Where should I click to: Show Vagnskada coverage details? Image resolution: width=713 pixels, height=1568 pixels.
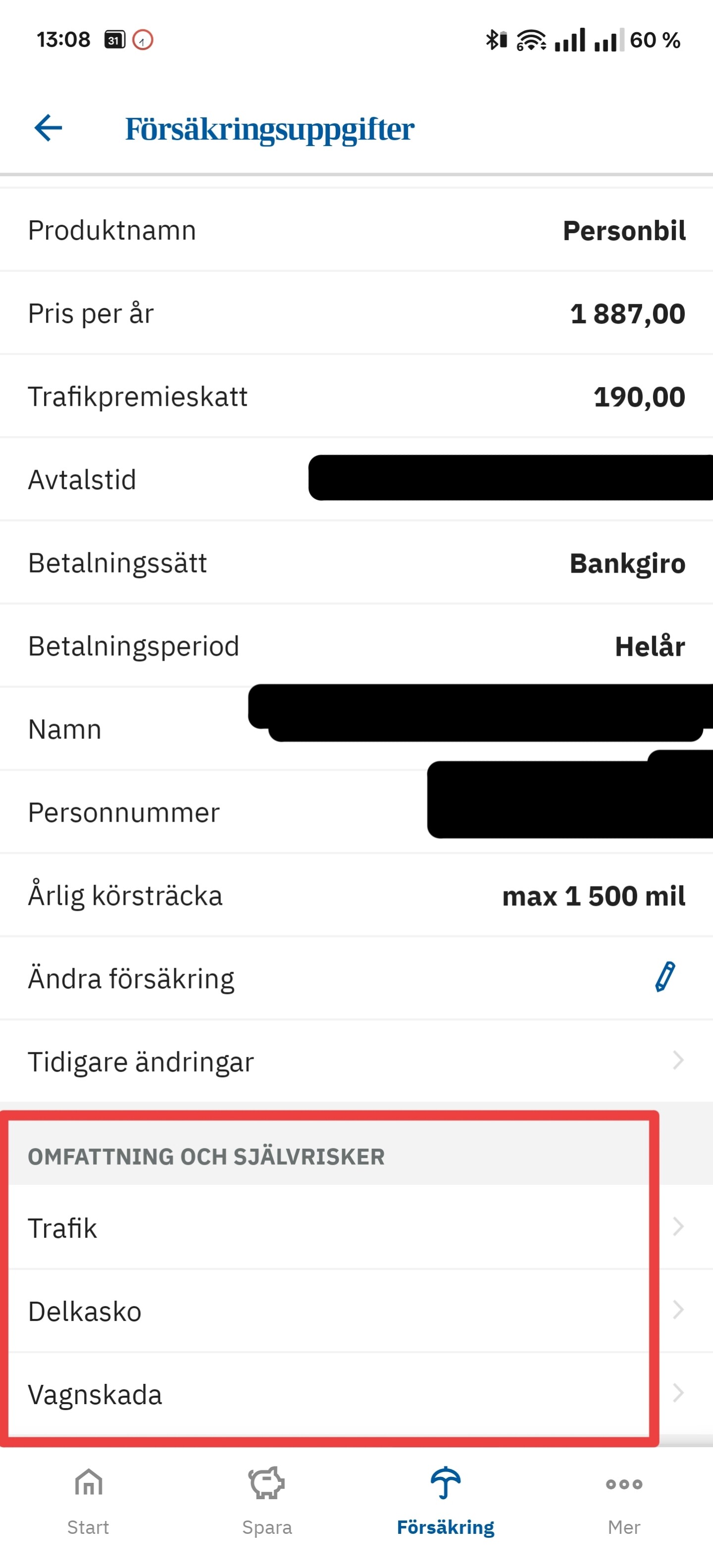[x=356, y=1394]
